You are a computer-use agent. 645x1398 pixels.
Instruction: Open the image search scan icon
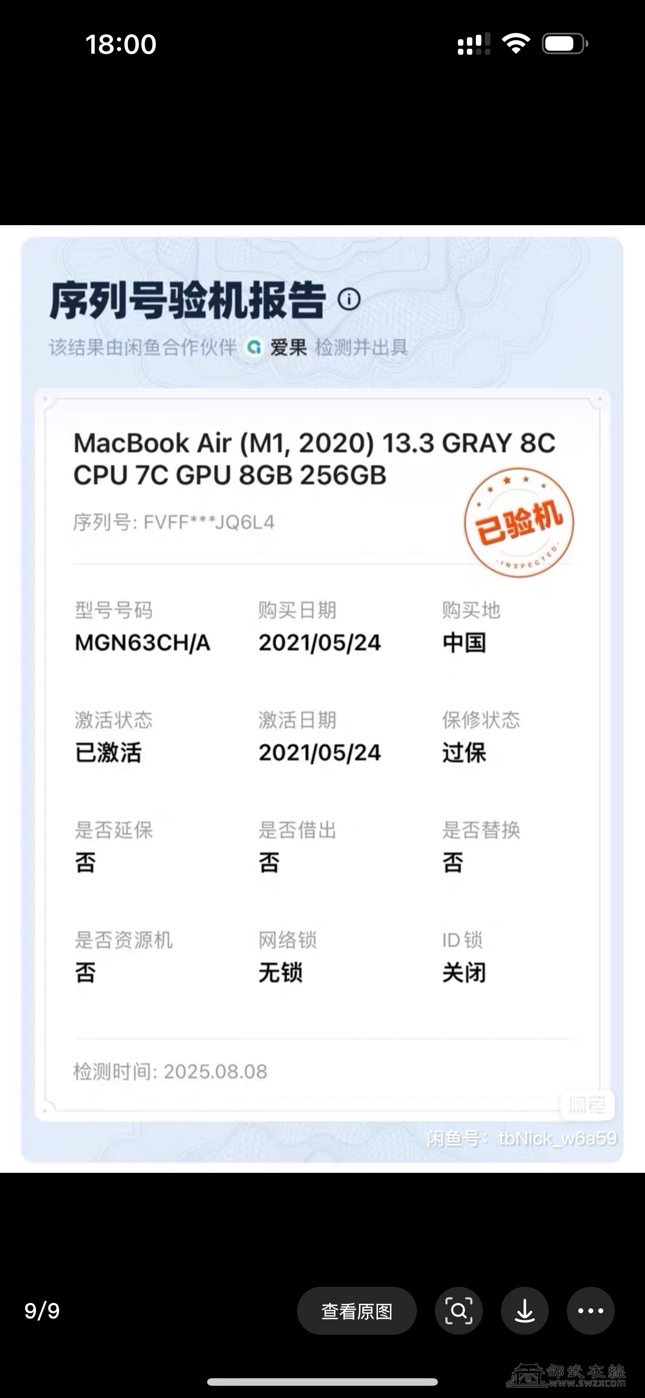point(459,1311)
